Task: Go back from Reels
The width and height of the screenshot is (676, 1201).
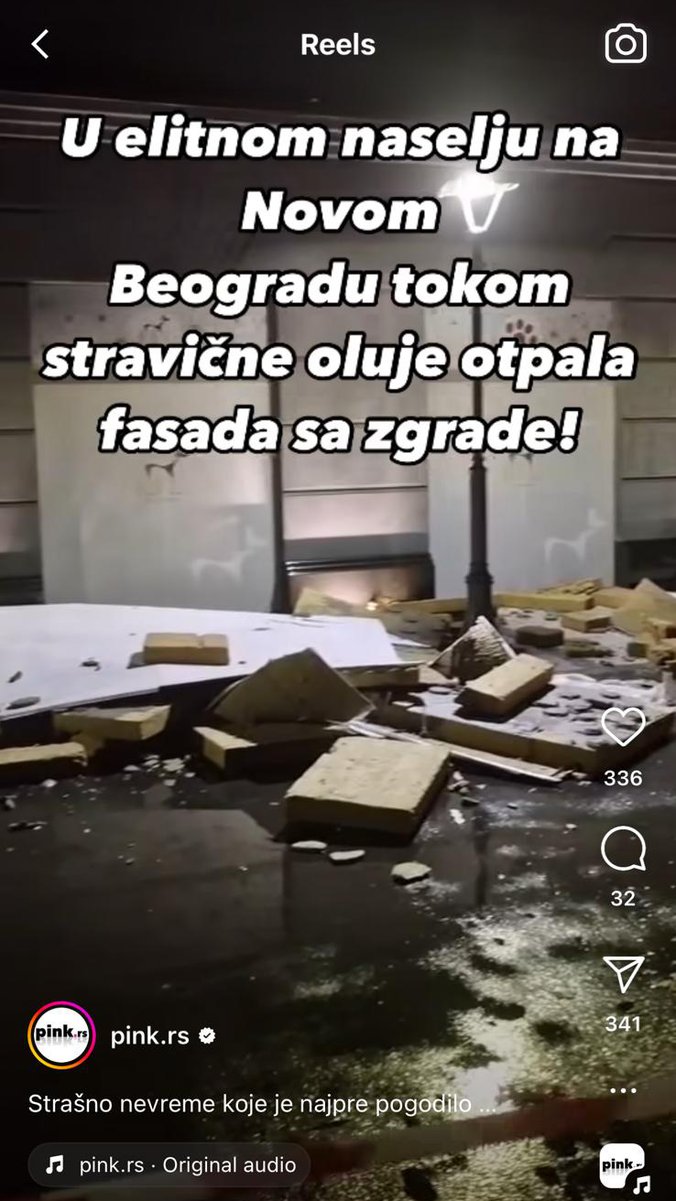Action: [40, 44]
